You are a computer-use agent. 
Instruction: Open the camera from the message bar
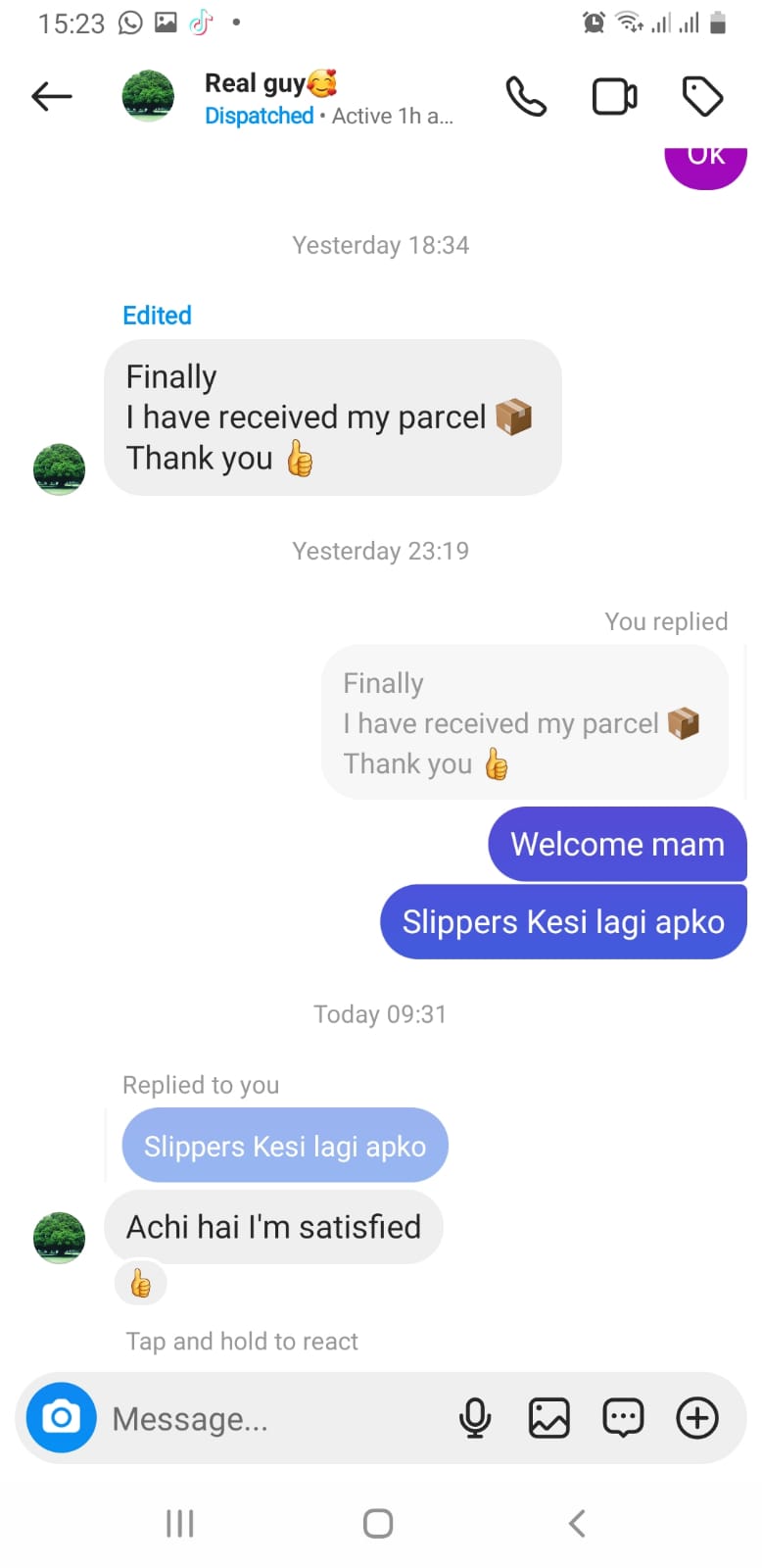tap(61, 1417)
